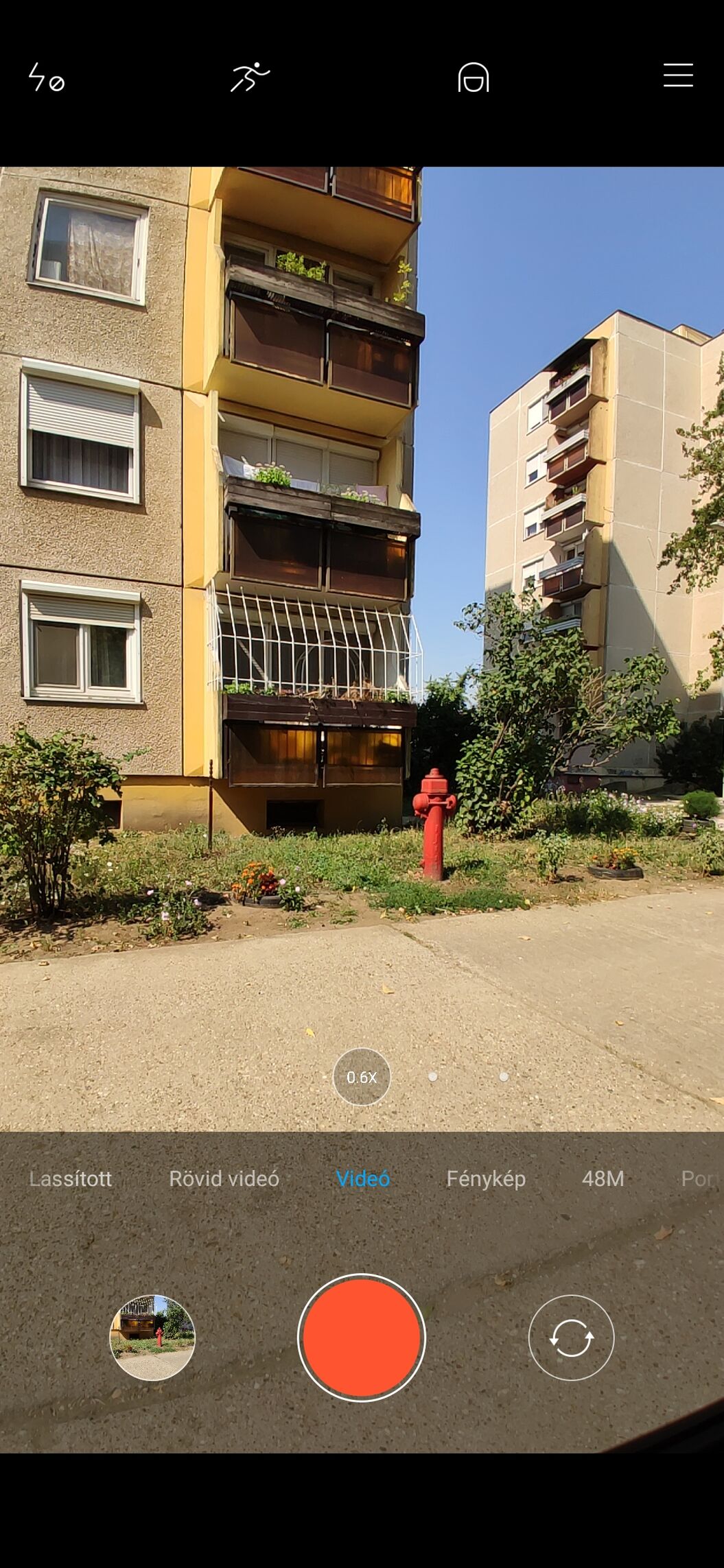Switch to Lassított mode

click(x=70, y=1178)
